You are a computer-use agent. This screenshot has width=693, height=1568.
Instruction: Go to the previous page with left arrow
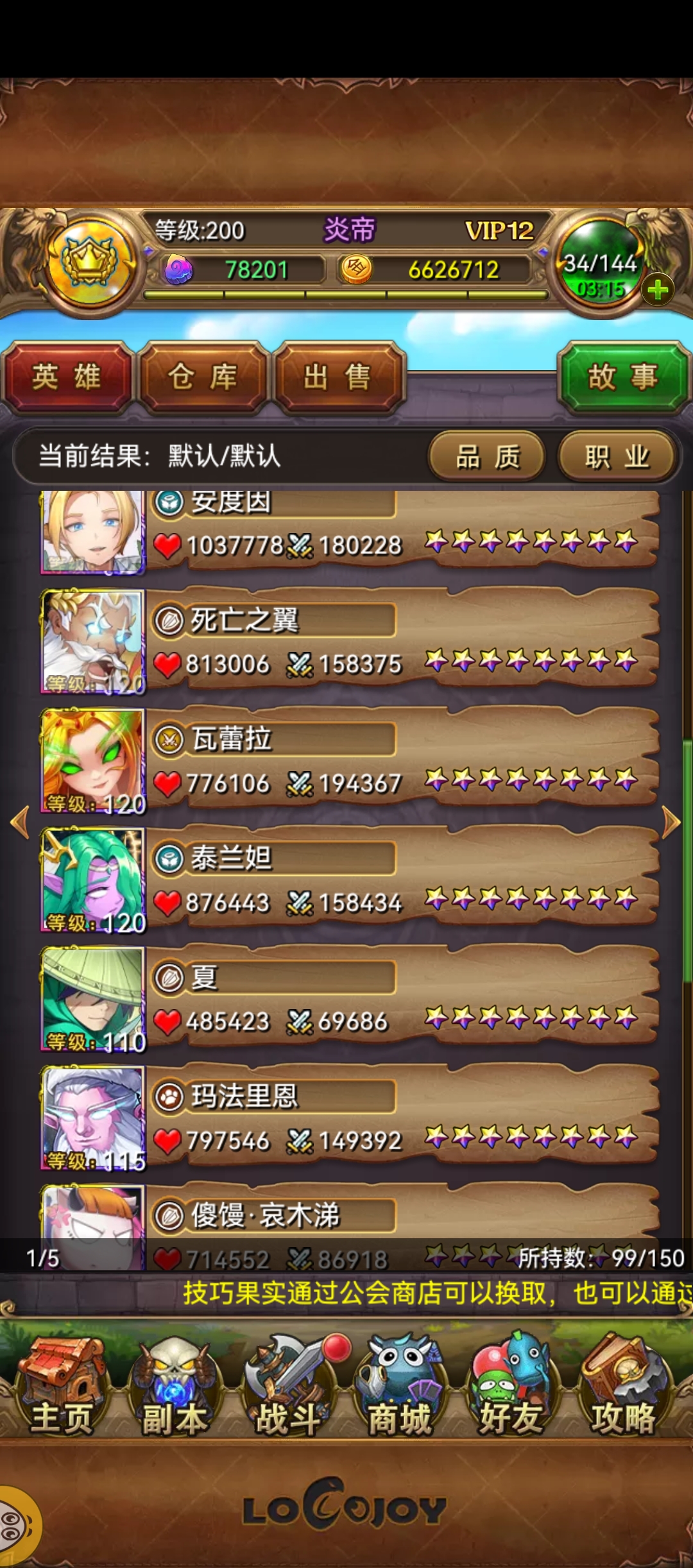click(x=21, y=822)
